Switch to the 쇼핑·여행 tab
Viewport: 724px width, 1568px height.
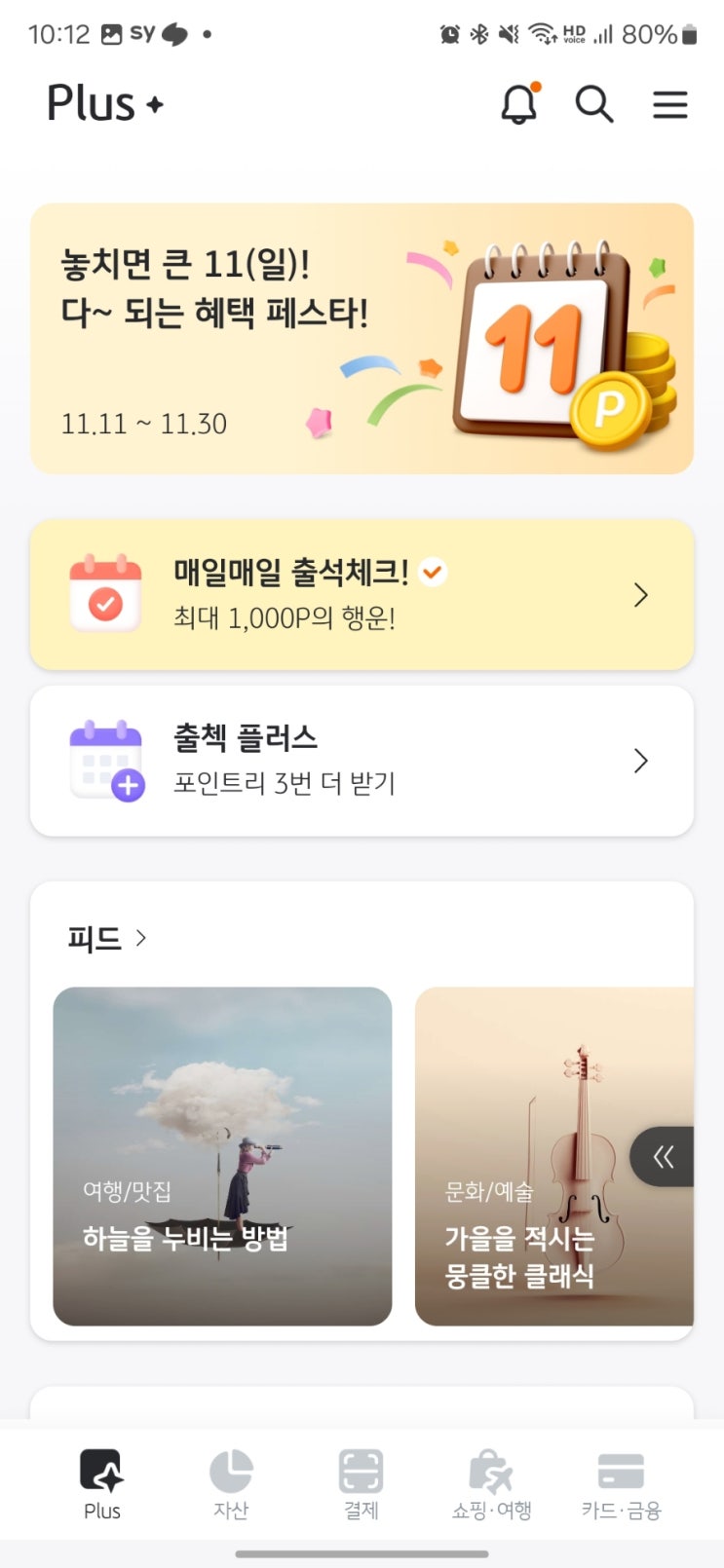point(491,1484)
